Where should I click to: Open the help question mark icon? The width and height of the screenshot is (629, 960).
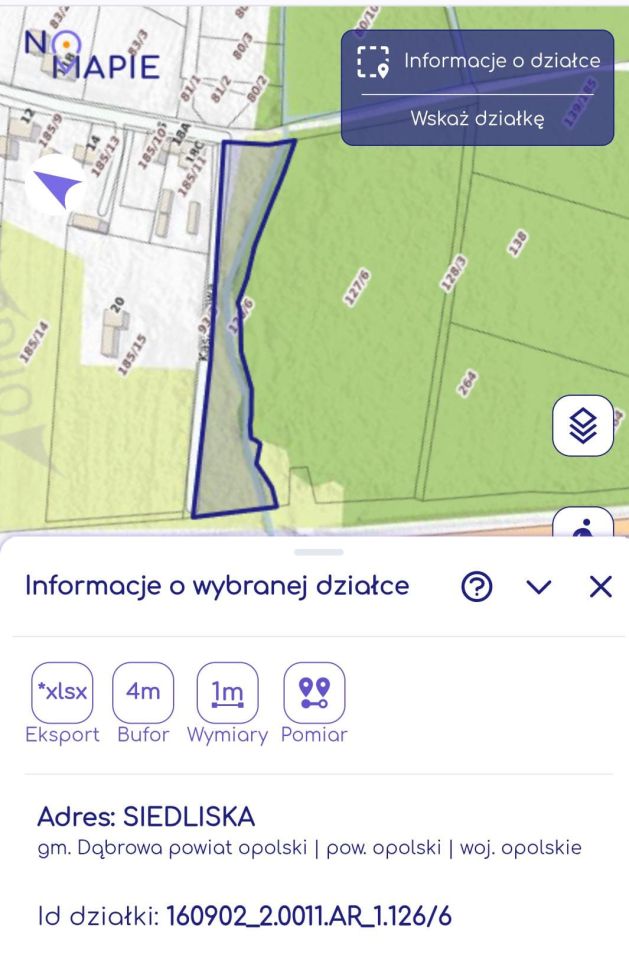[x=477, y=587]
